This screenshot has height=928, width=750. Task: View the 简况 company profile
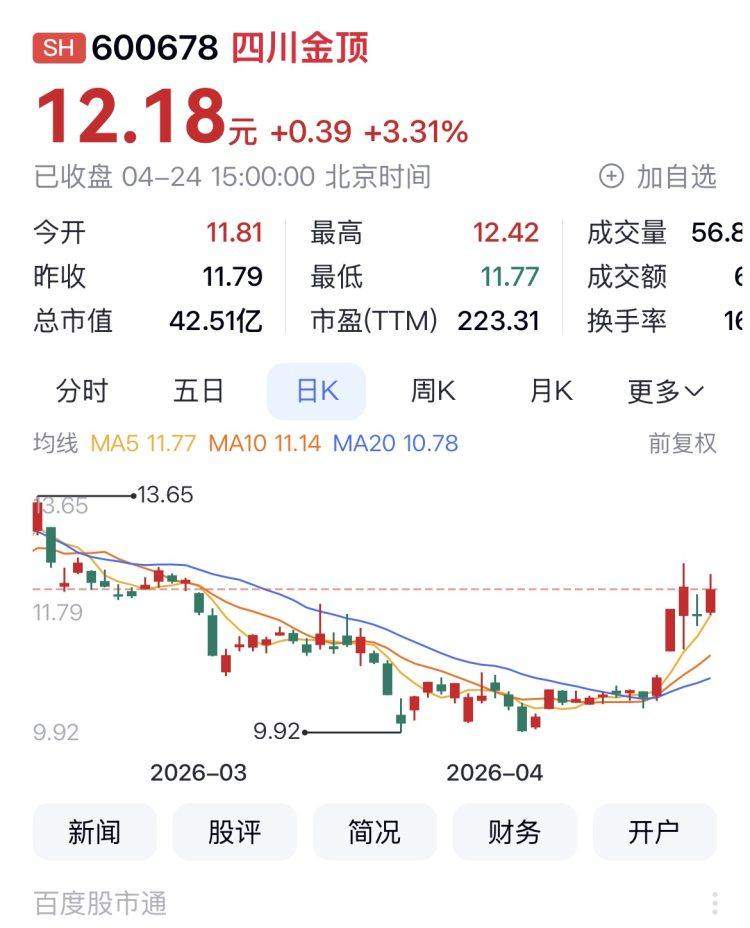tap(375, 832)
